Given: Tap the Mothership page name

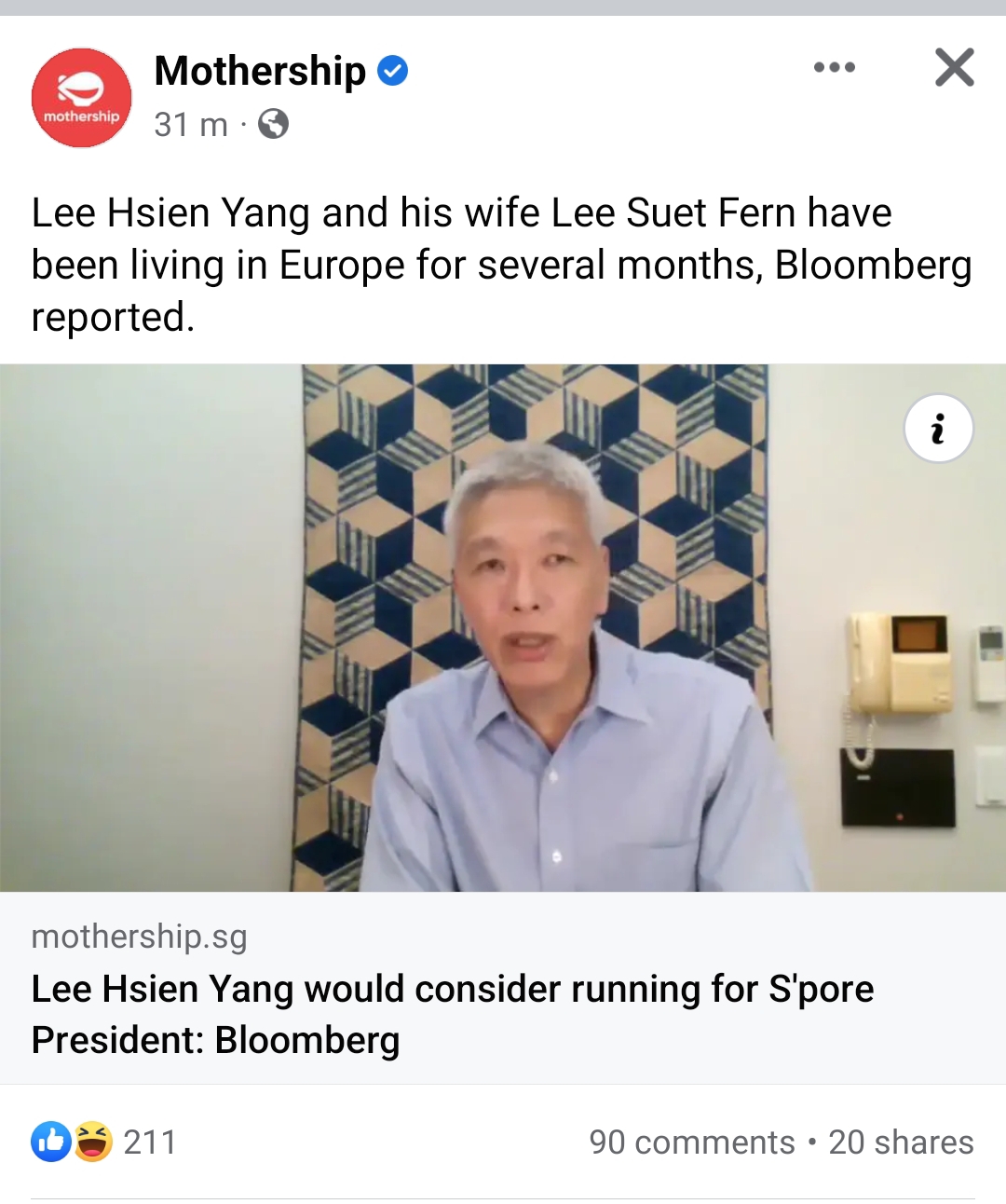Looking at the screenshot, I should point(260,71).
